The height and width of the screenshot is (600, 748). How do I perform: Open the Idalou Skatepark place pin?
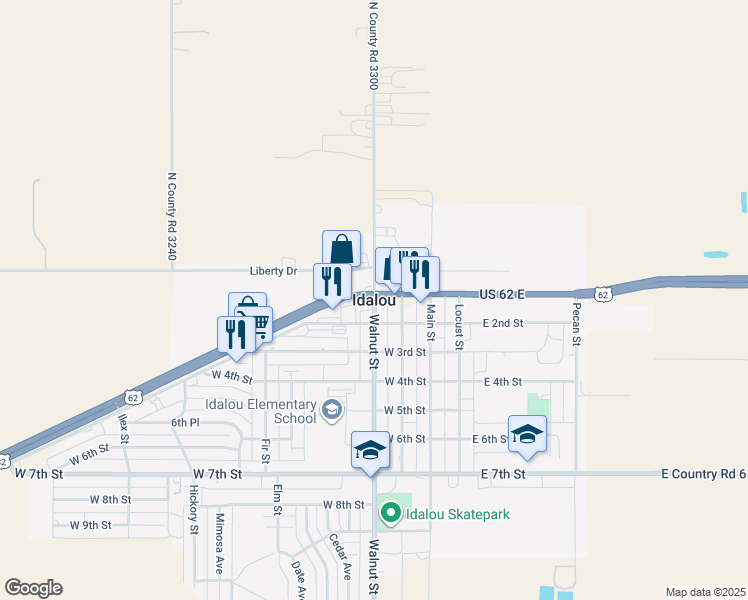(x=391, y=515)
